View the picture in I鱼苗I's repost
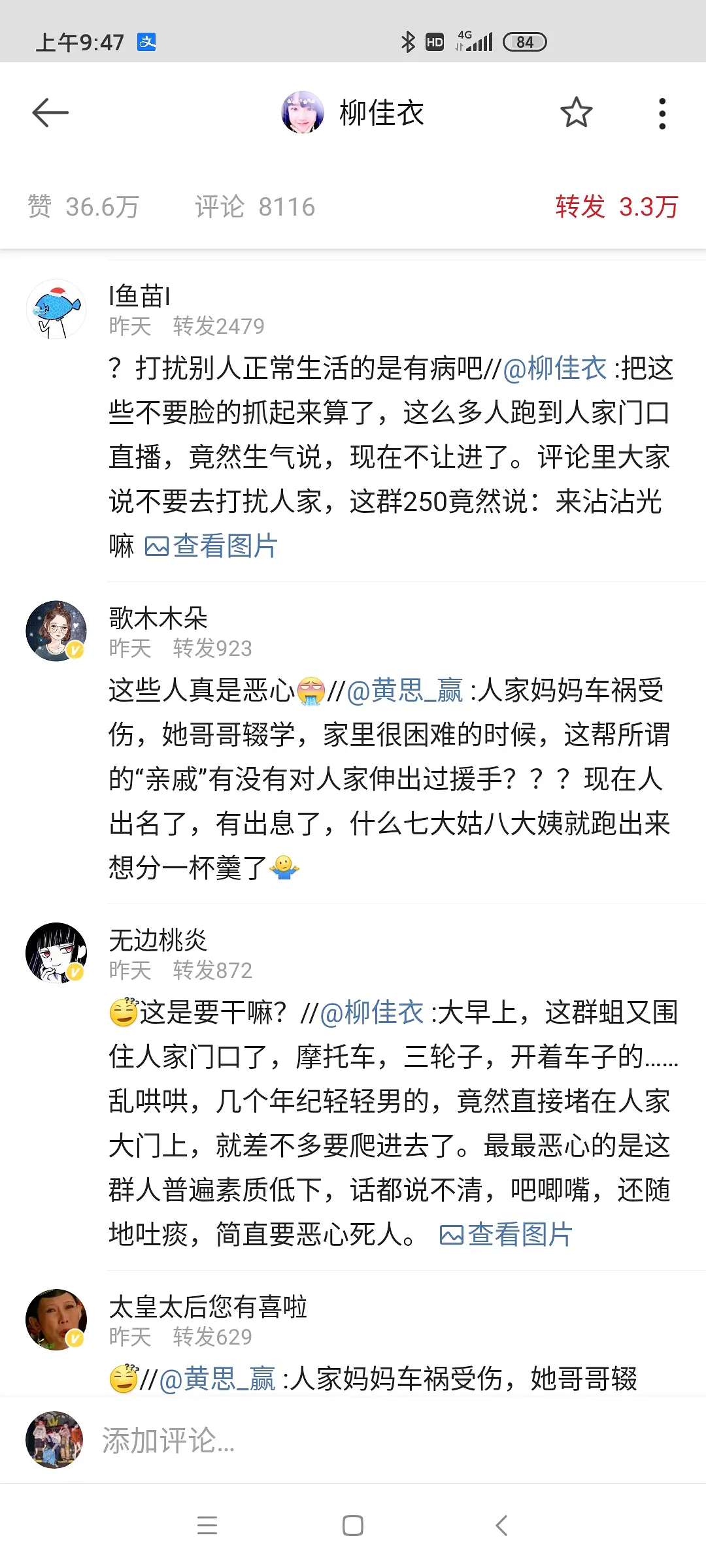Image resolution: width=706 pixels, height=1568 pixels. [x=212, y=546]
